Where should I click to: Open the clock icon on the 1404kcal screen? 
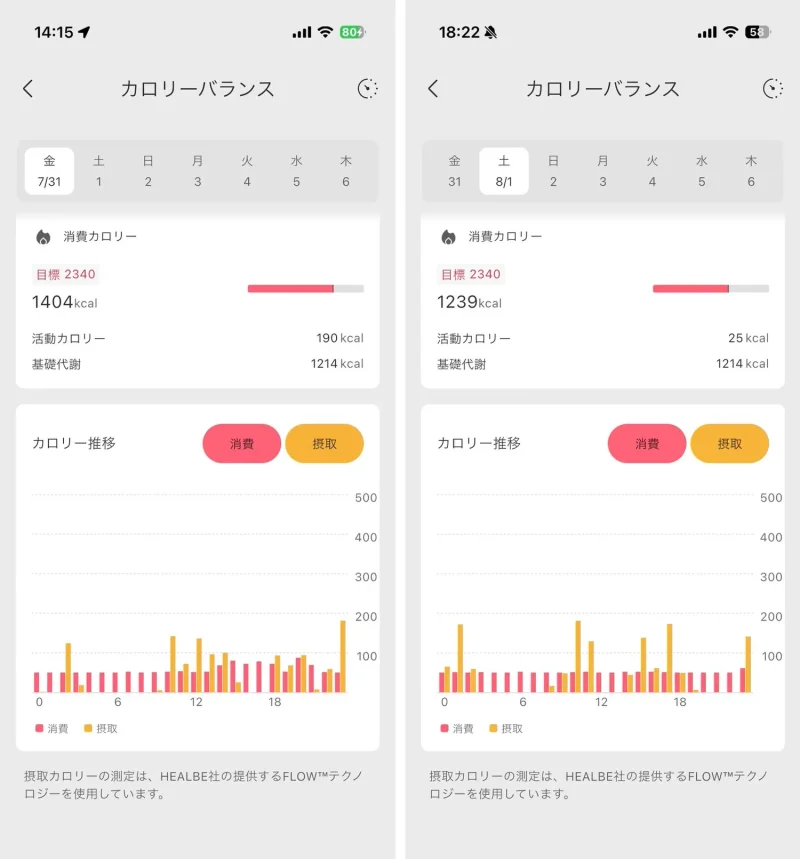click(368, 88)
